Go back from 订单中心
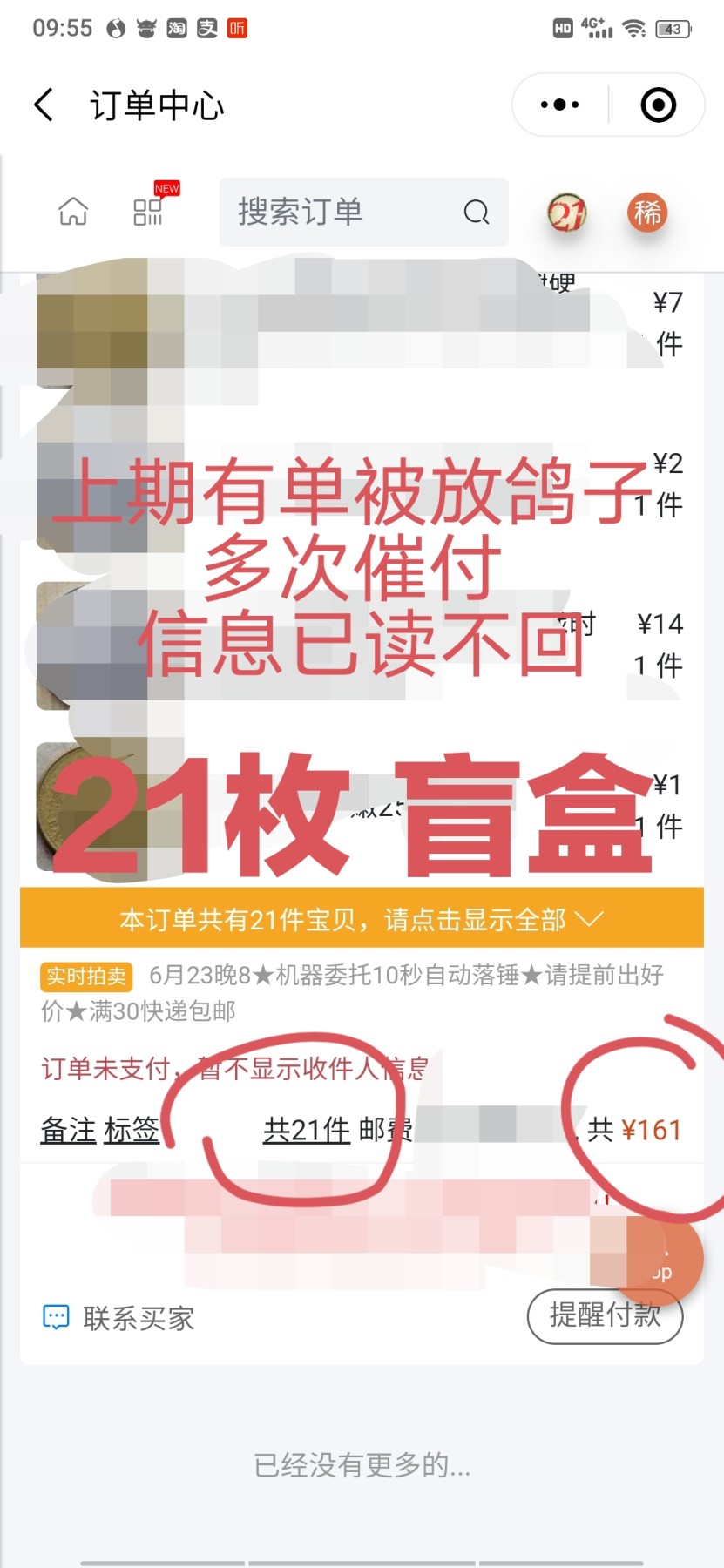This screenshot has width=724, height=1568. coord(44,105)
